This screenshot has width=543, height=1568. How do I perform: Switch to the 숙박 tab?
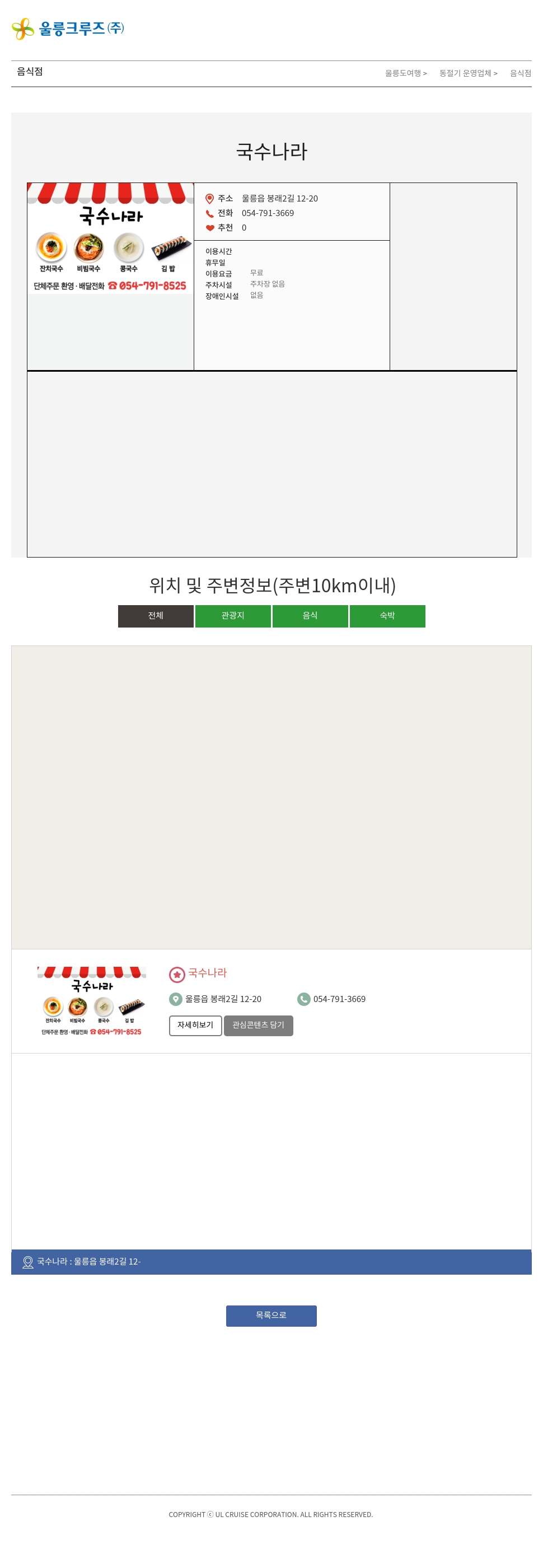[387, 615]
